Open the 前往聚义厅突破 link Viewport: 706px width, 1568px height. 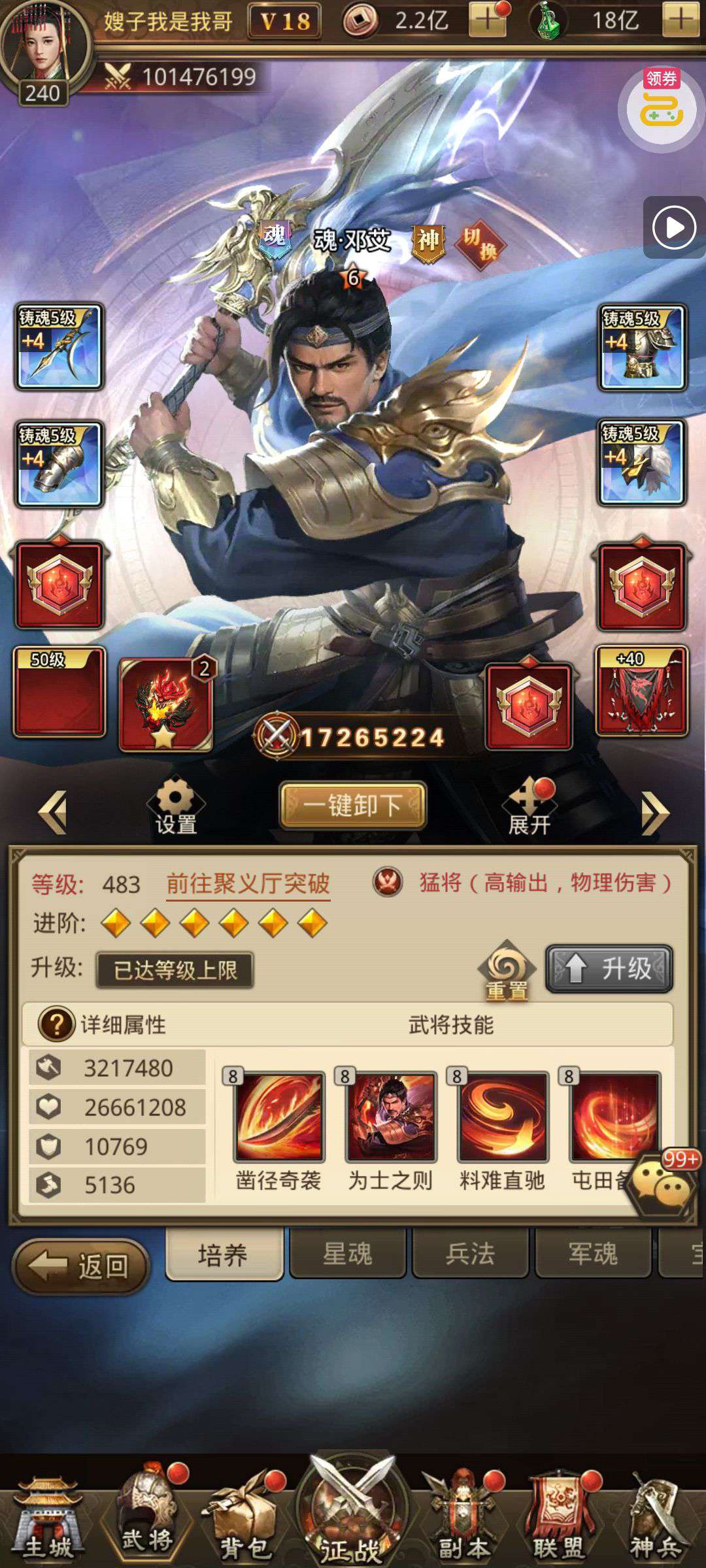[x=248, y=883]
